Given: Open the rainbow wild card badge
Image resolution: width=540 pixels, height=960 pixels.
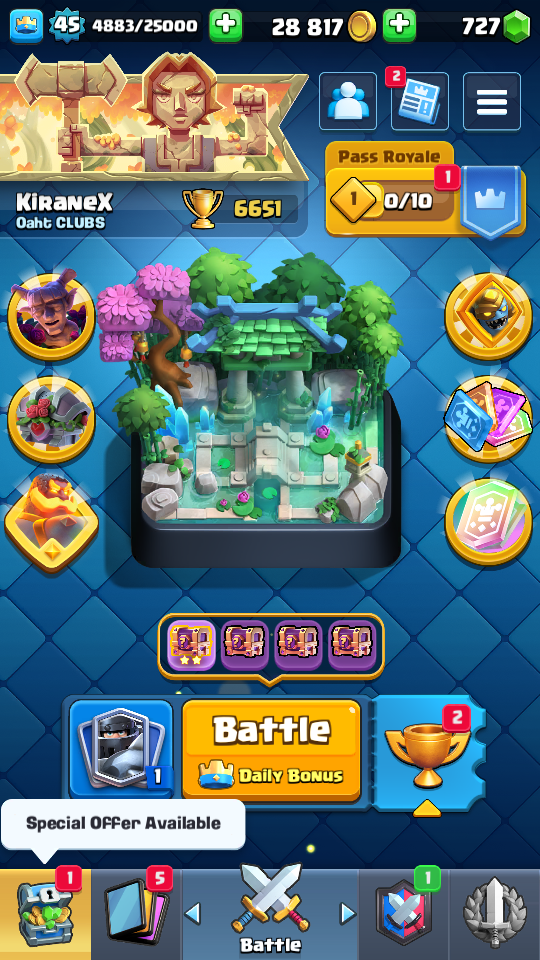Looking at the screenshot, I should (x=489, y=522).
